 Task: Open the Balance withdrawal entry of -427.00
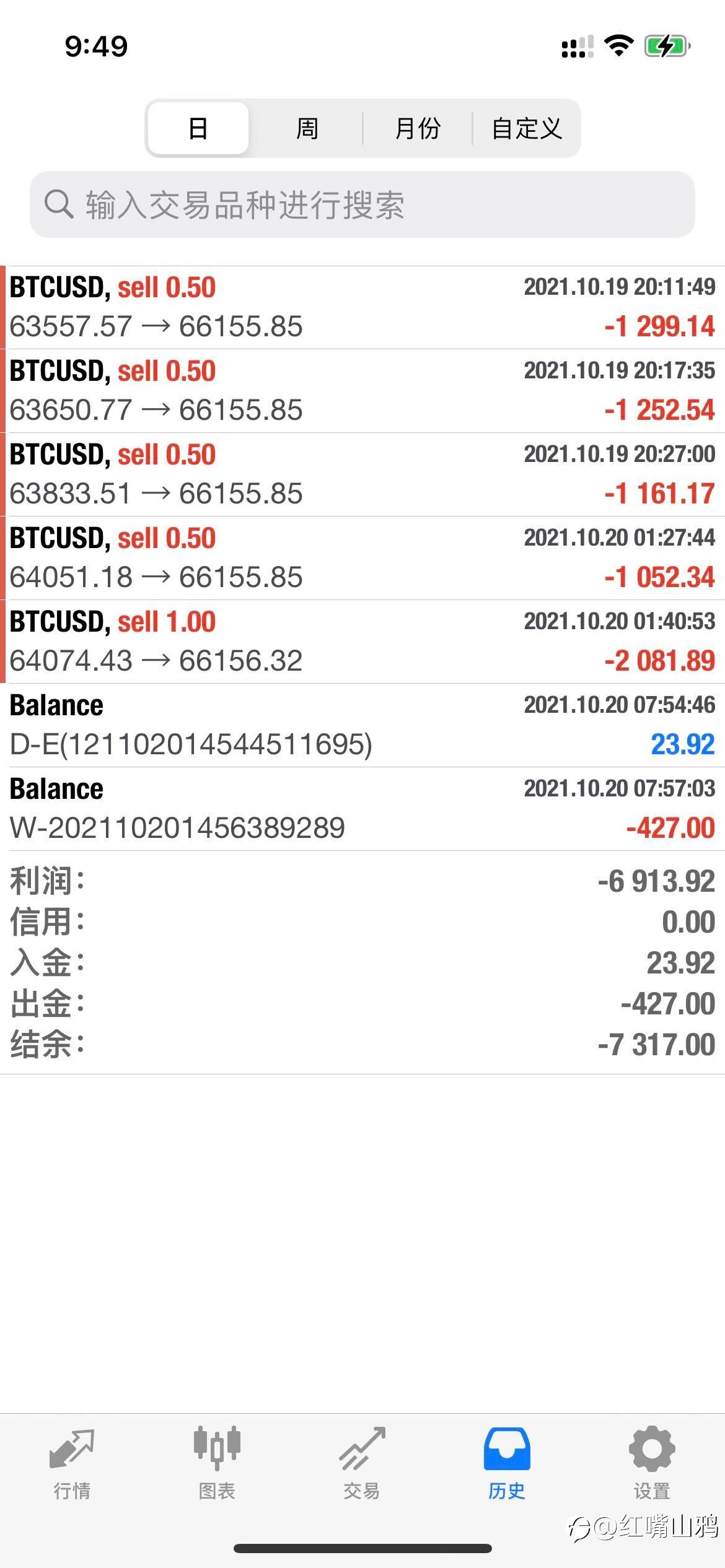[362, 809]
